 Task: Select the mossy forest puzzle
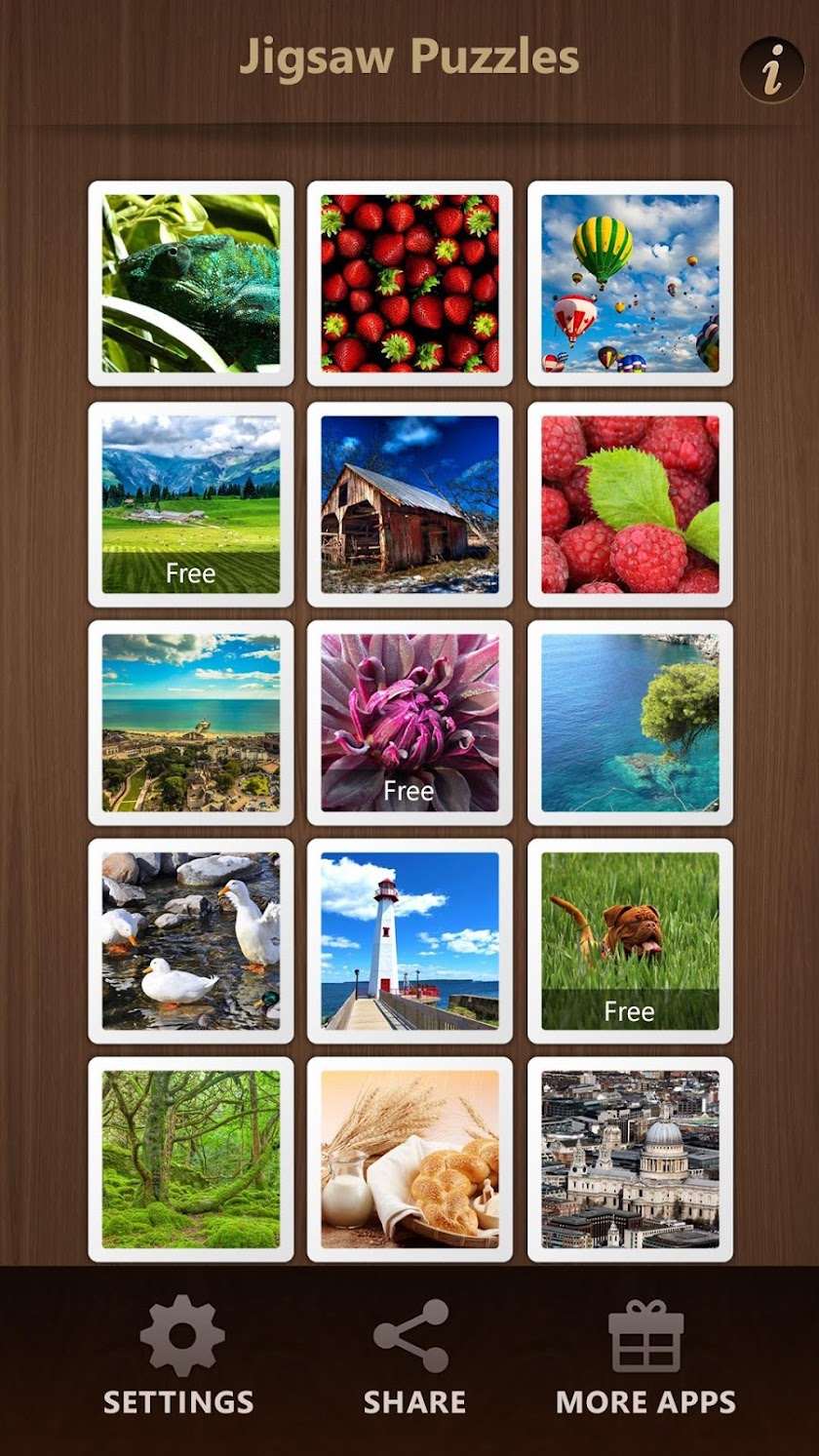pos(191,1160)
